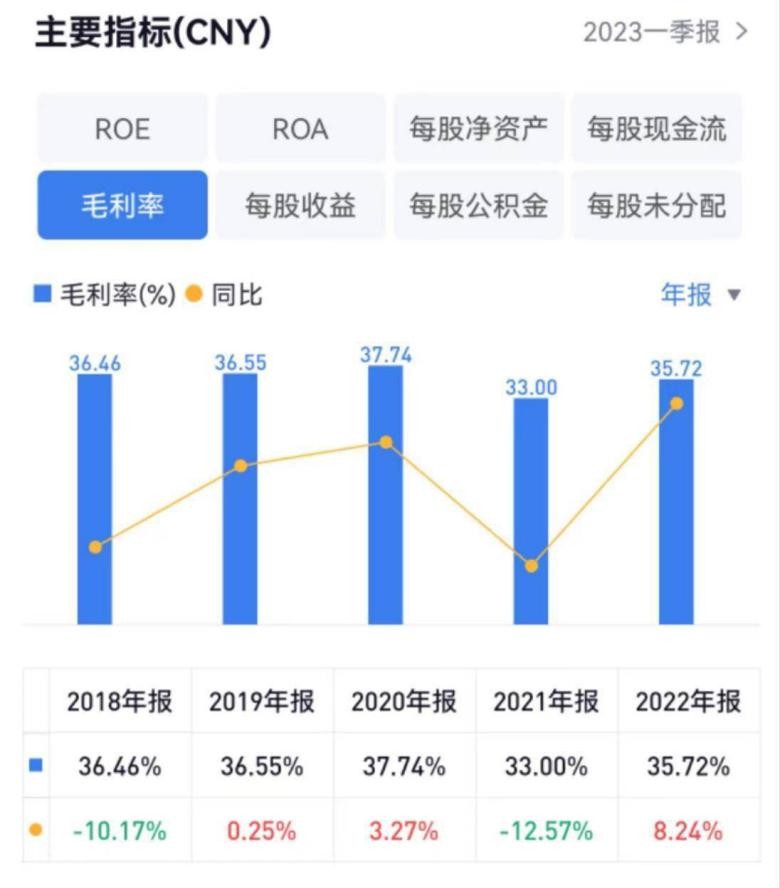Viewport: 780px width, 888px height.
Task: Click the orange data point on the 2022 bar
Action: (677, 403)
